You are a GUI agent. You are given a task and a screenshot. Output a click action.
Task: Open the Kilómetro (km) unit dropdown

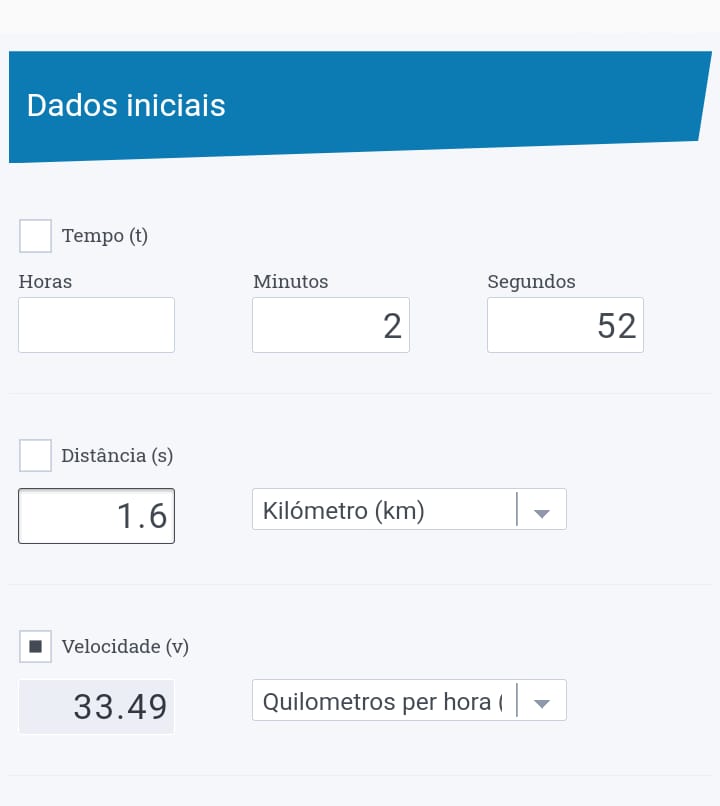[409, 510]
